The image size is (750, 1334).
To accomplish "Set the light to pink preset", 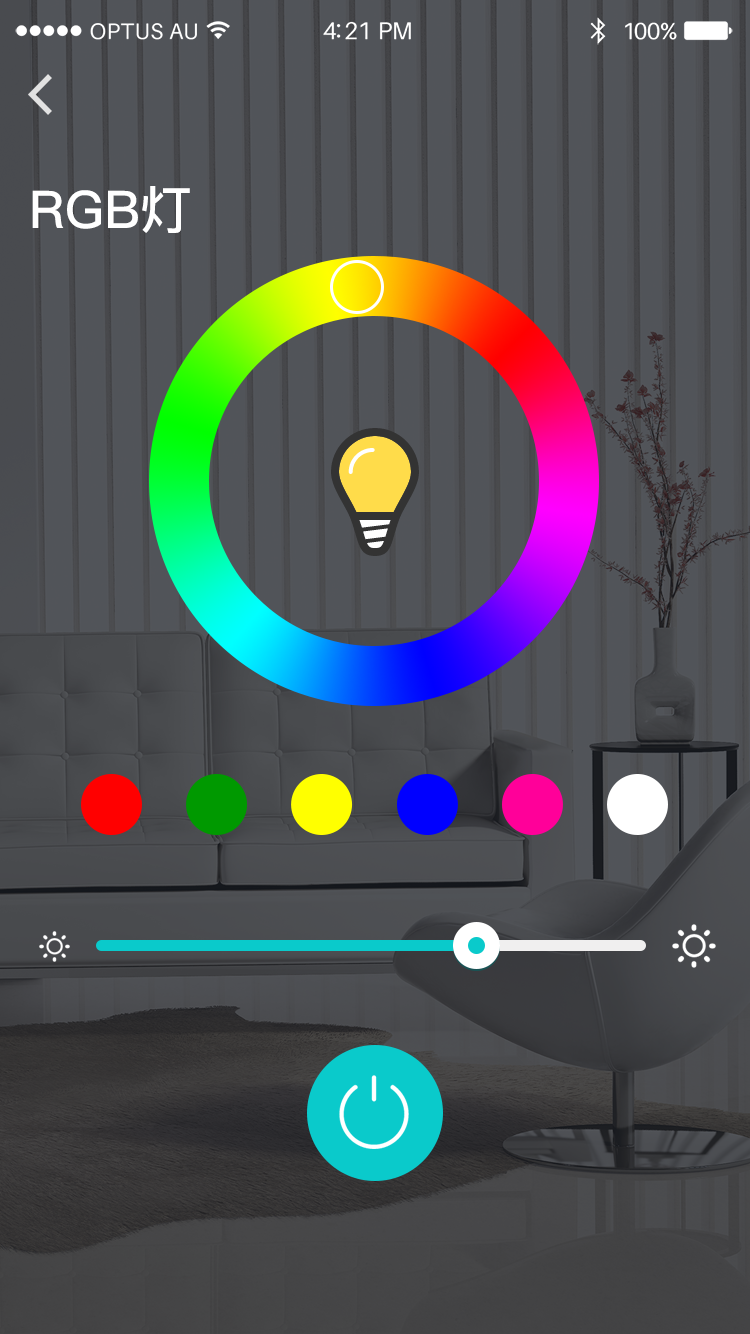I will pos(532,804).
